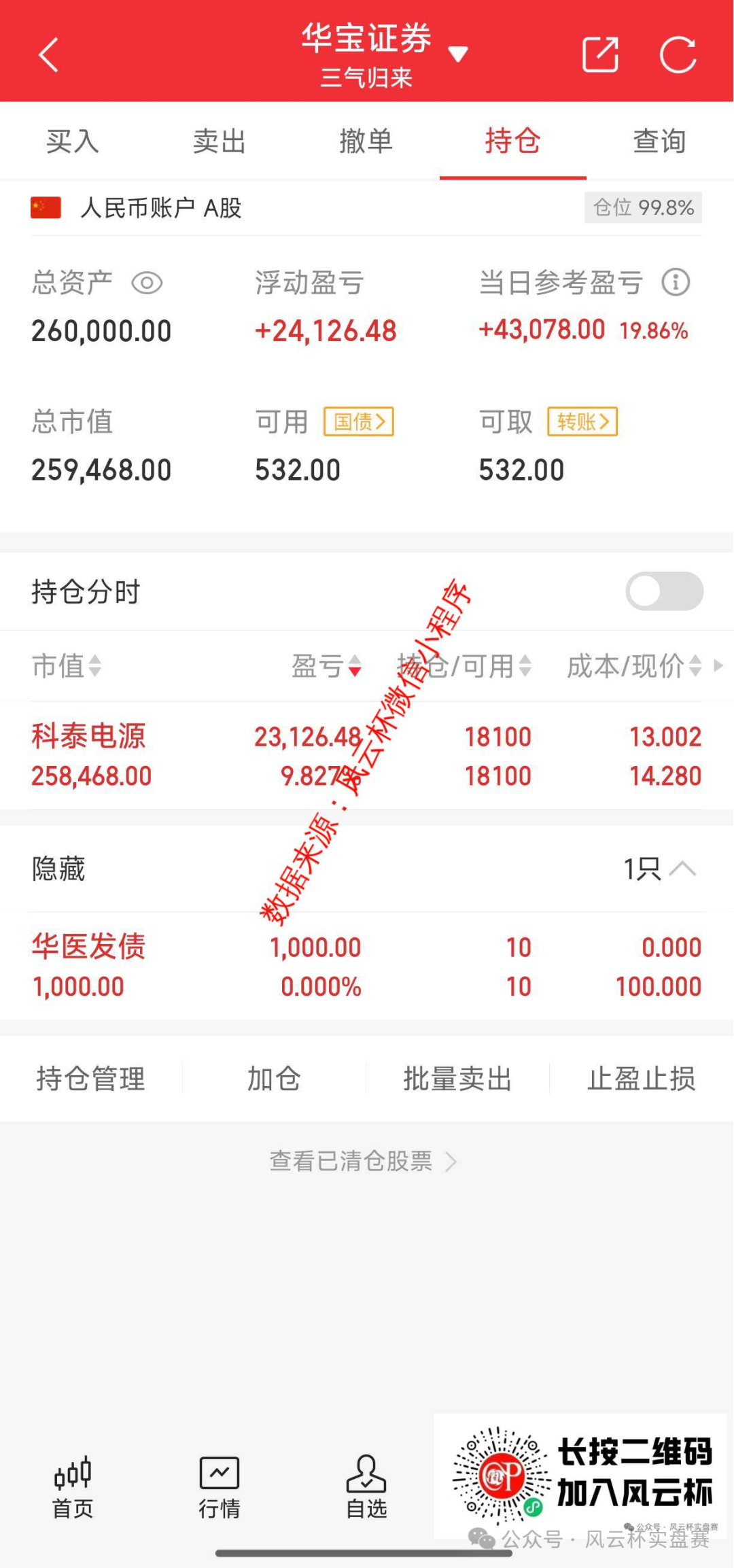
Task: Switch to the 买入 tab
Action: click(73, 141)
